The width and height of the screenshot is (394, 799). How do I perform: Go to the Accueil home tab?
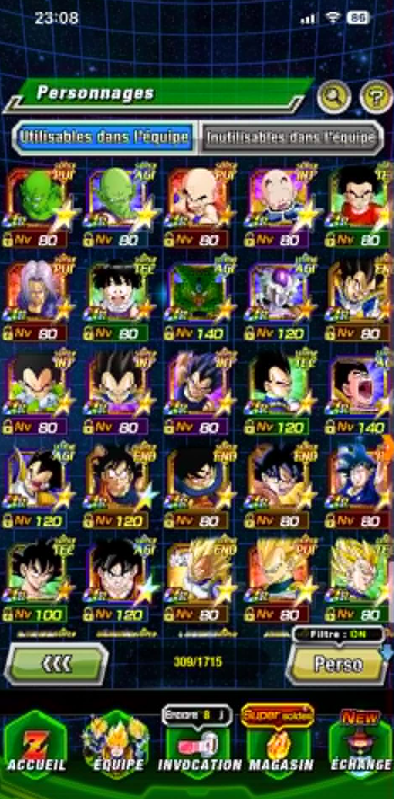(36, 745)
